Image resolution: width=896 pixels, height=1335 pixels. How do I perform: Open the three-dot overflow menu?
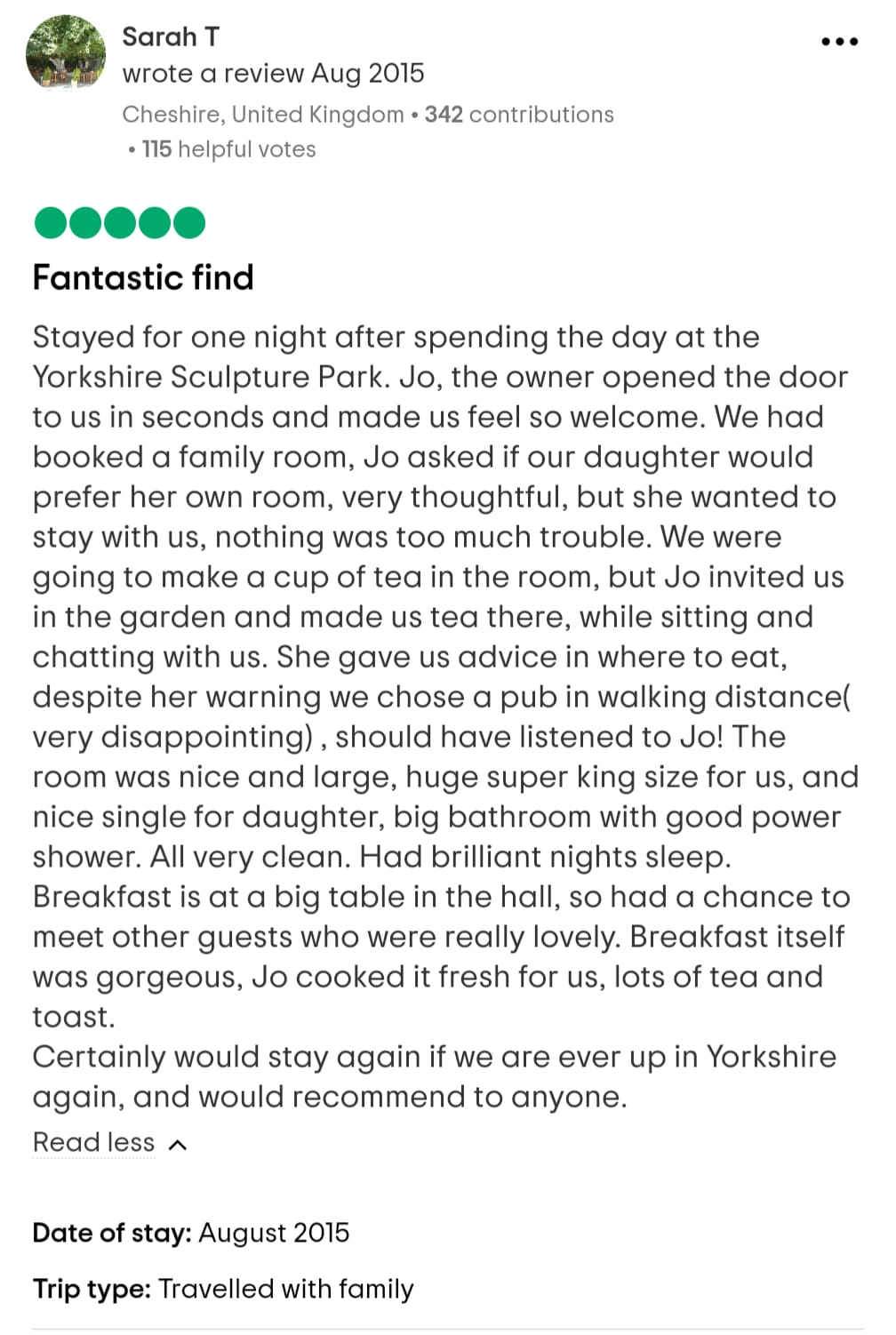click(x=839, y=42)
